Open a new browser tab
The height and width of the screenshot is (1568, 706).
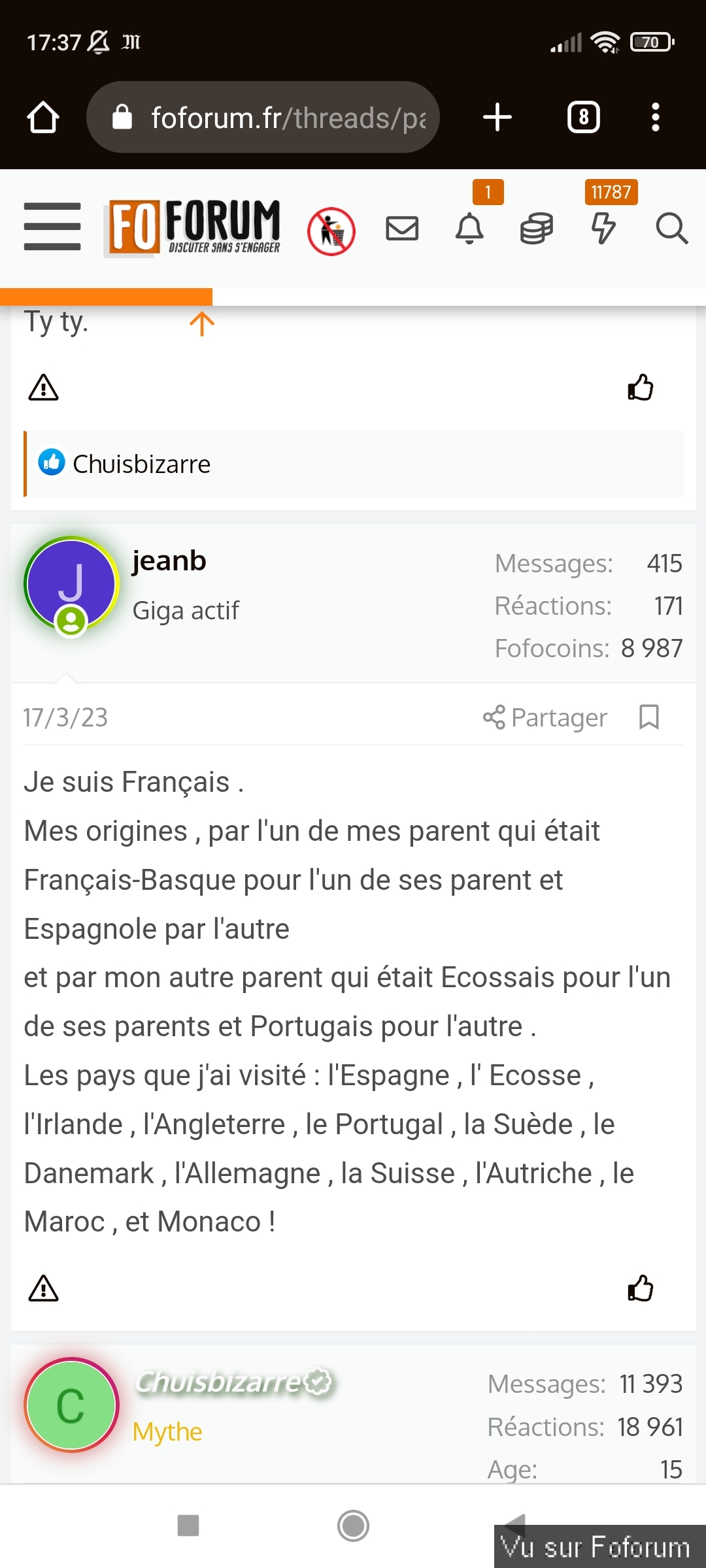pyautogui.click(x=497, y=118)
